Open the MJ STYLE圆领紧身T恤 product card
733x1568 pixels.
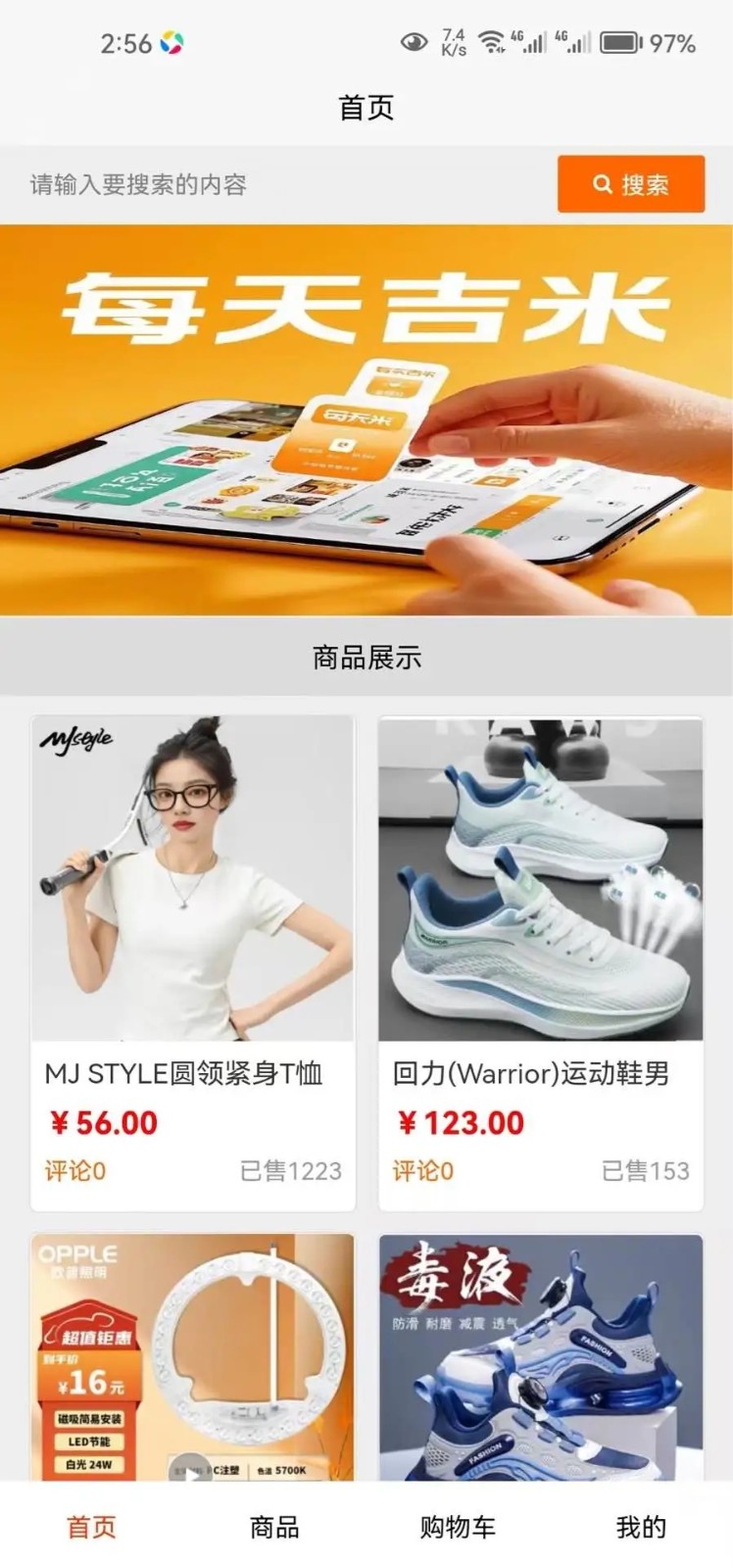pyautogui.click(x=193, y=962)
